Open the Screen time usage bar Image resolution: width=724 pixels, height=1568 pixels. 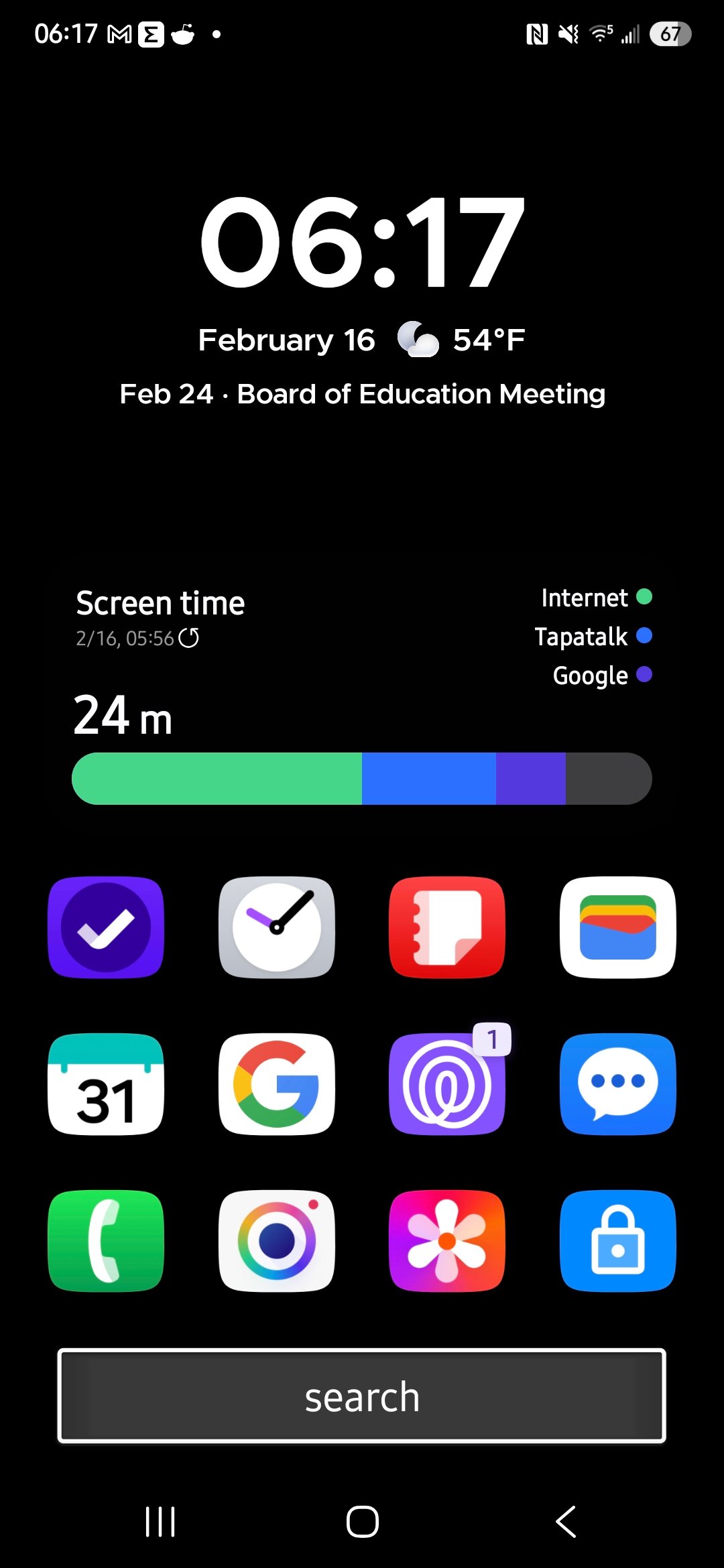(x=362, y=778)
